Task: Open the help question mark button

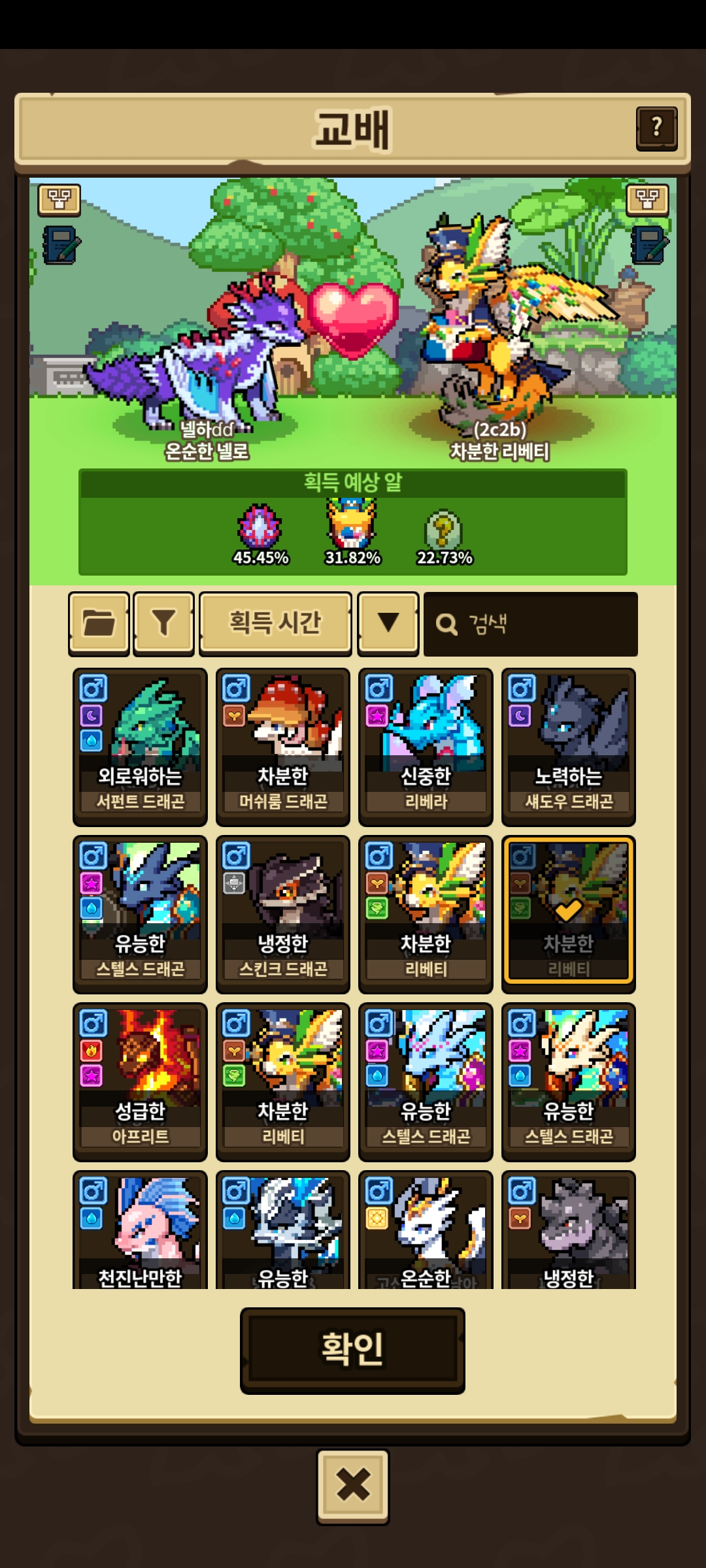Action: pos(656,129)
